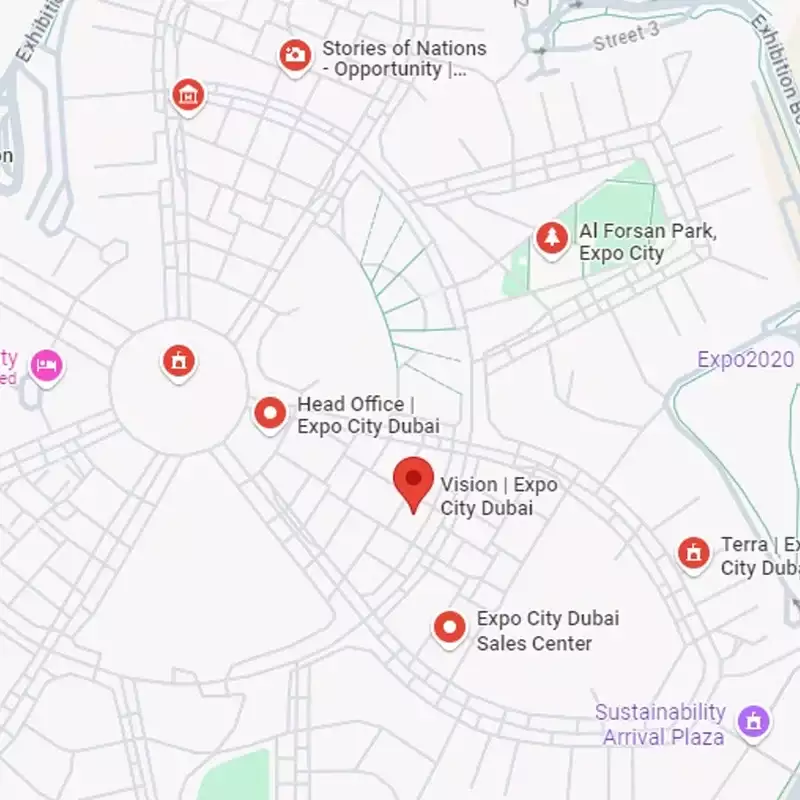Select the Stories of Nations - Opportunity marker

294,56
